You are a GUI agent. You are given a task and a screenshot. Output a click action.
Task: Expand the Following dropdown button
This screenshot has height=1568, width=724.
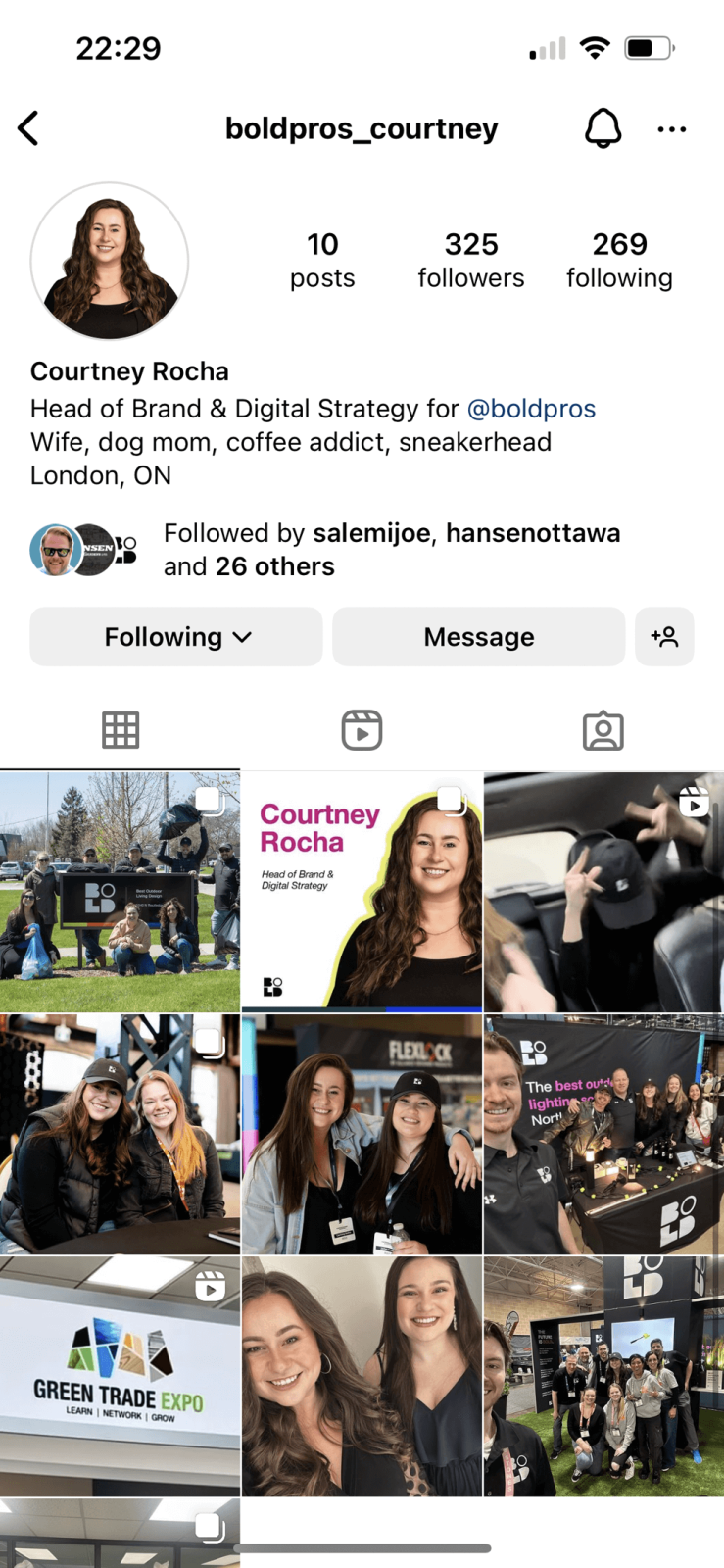(176, 637)
